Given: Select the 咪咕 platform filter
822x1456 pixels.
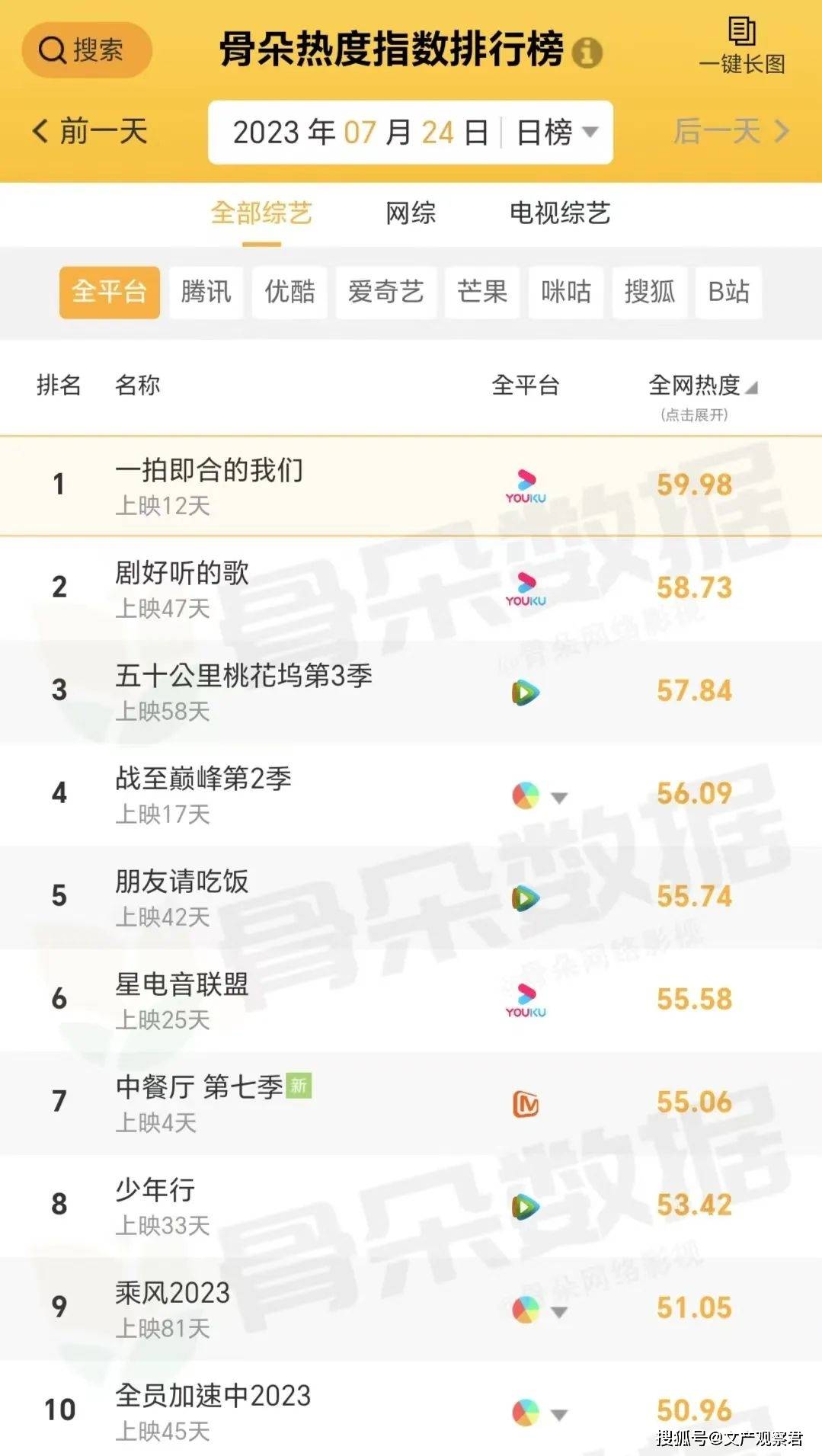Looking at the screenshot, I should click(x=566, y=292).
